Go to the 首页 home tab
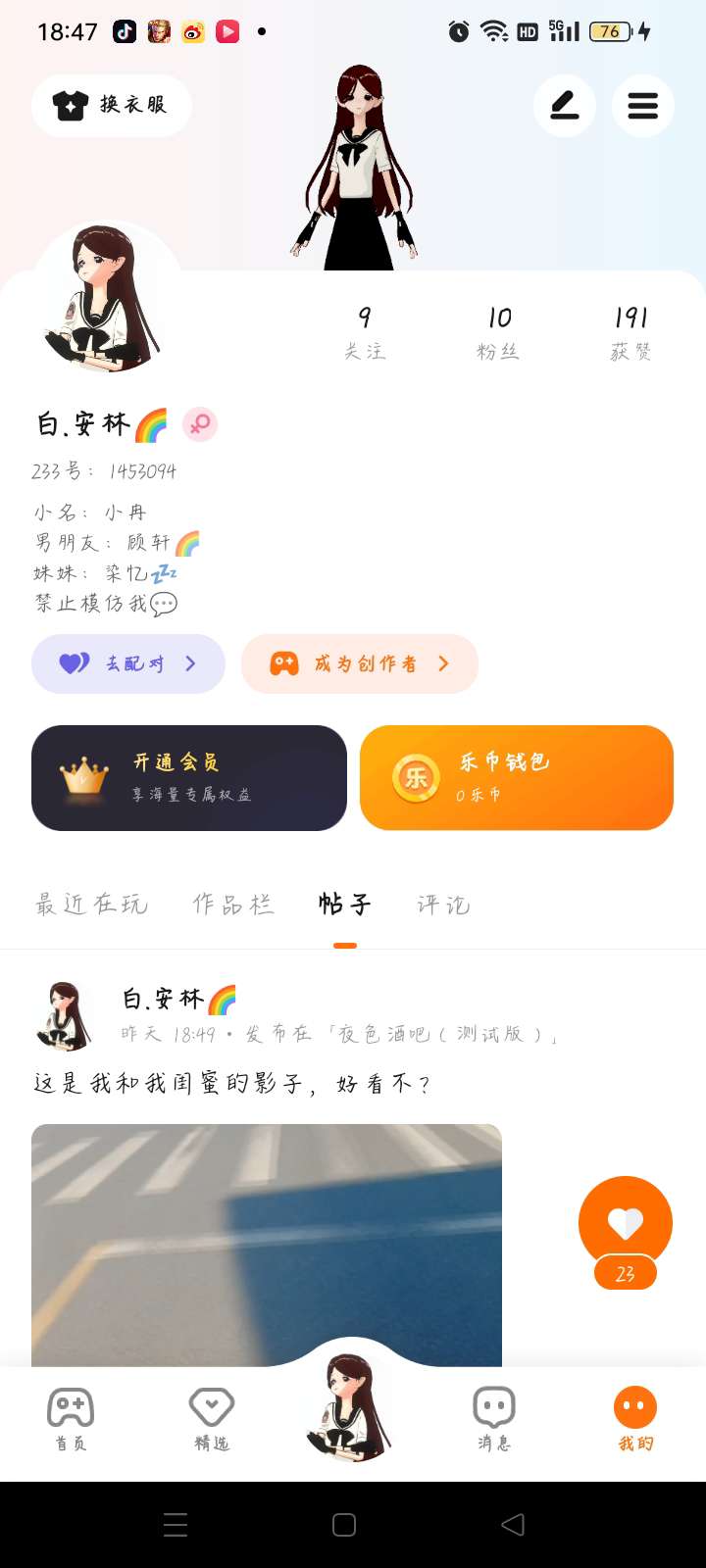The height and width of the screenshot is (1568, 706). [71, 1419]
